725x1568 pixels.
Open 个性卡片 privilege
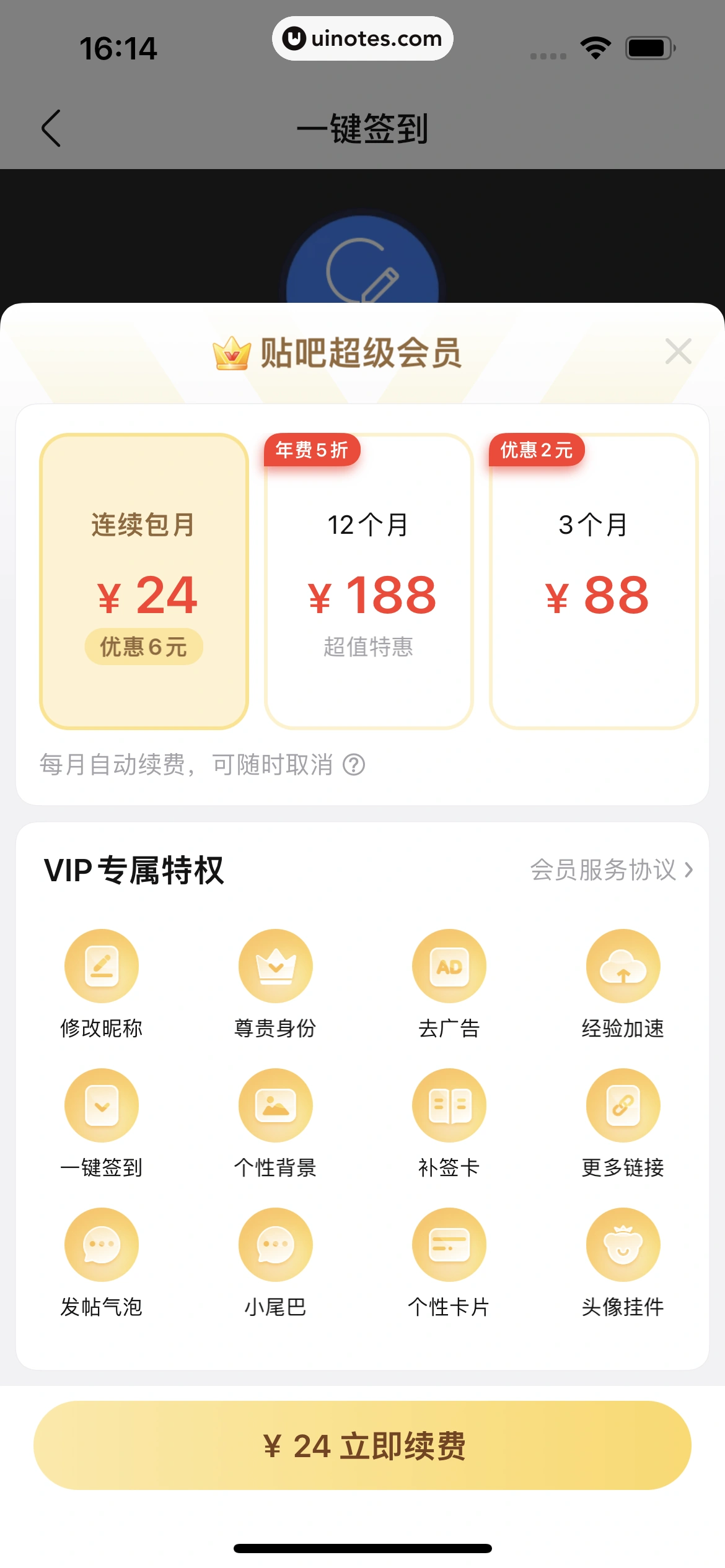tap(449, 1245)
